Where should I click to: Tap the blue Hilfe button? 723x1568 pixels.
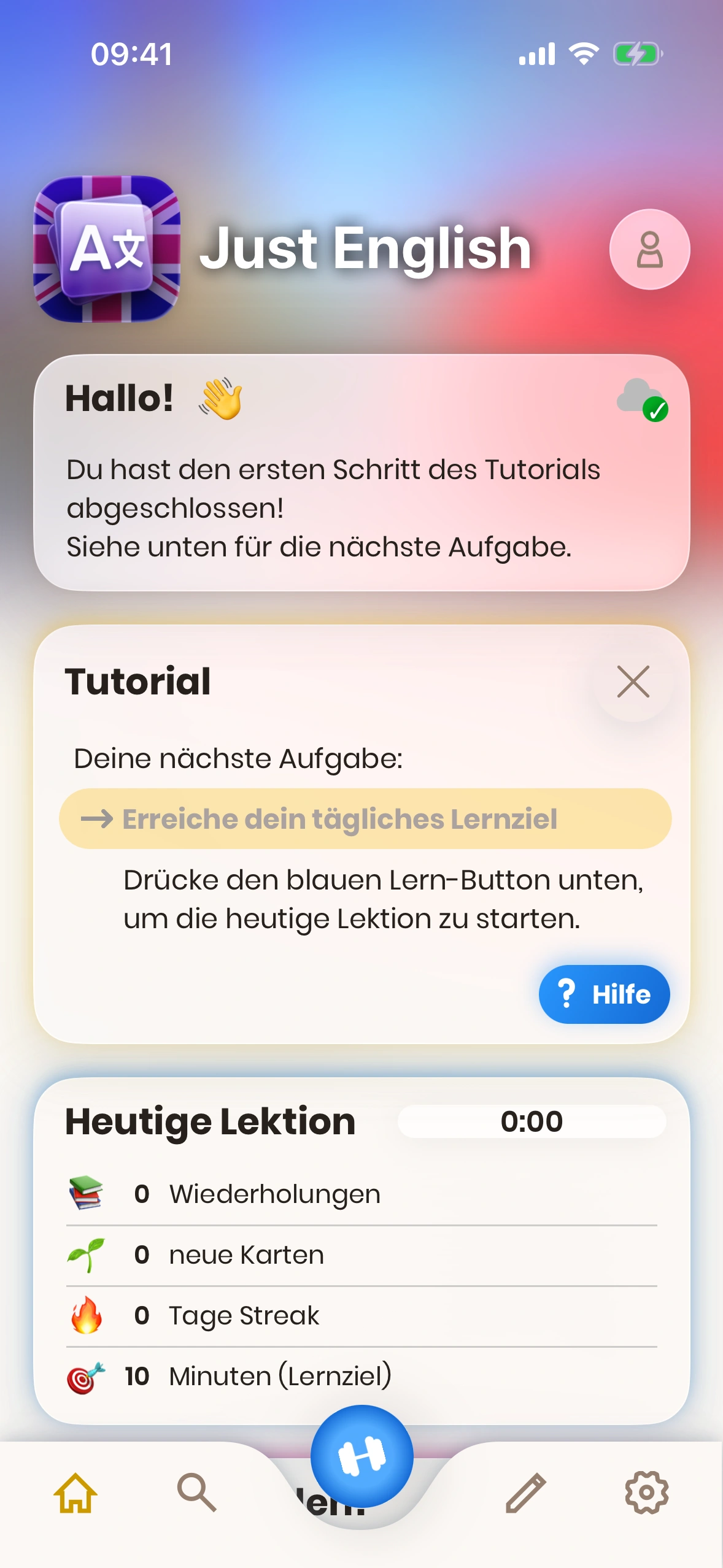coord(604,994)
